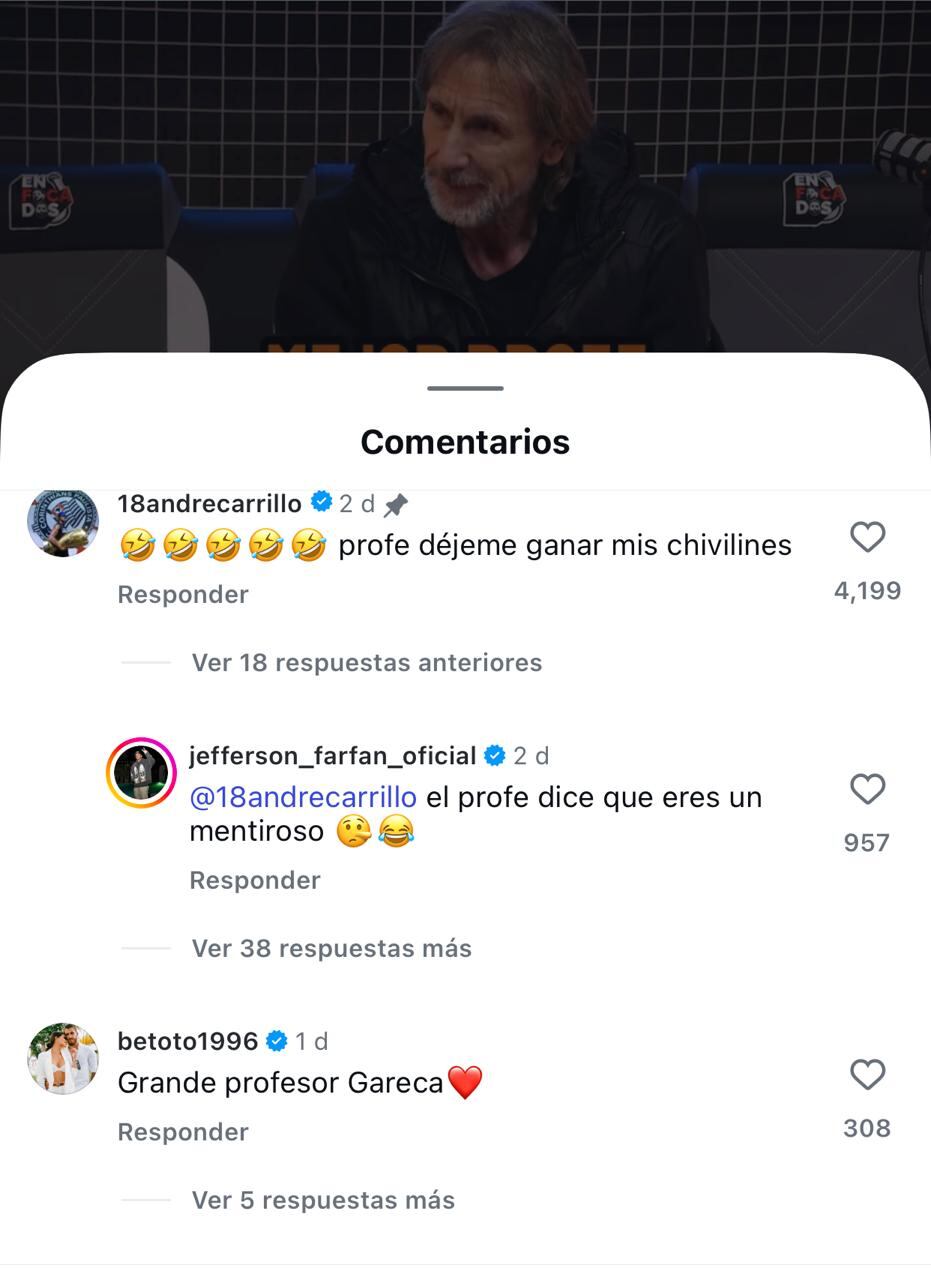Open the betoto1996 username

[x=188, y=1041]
